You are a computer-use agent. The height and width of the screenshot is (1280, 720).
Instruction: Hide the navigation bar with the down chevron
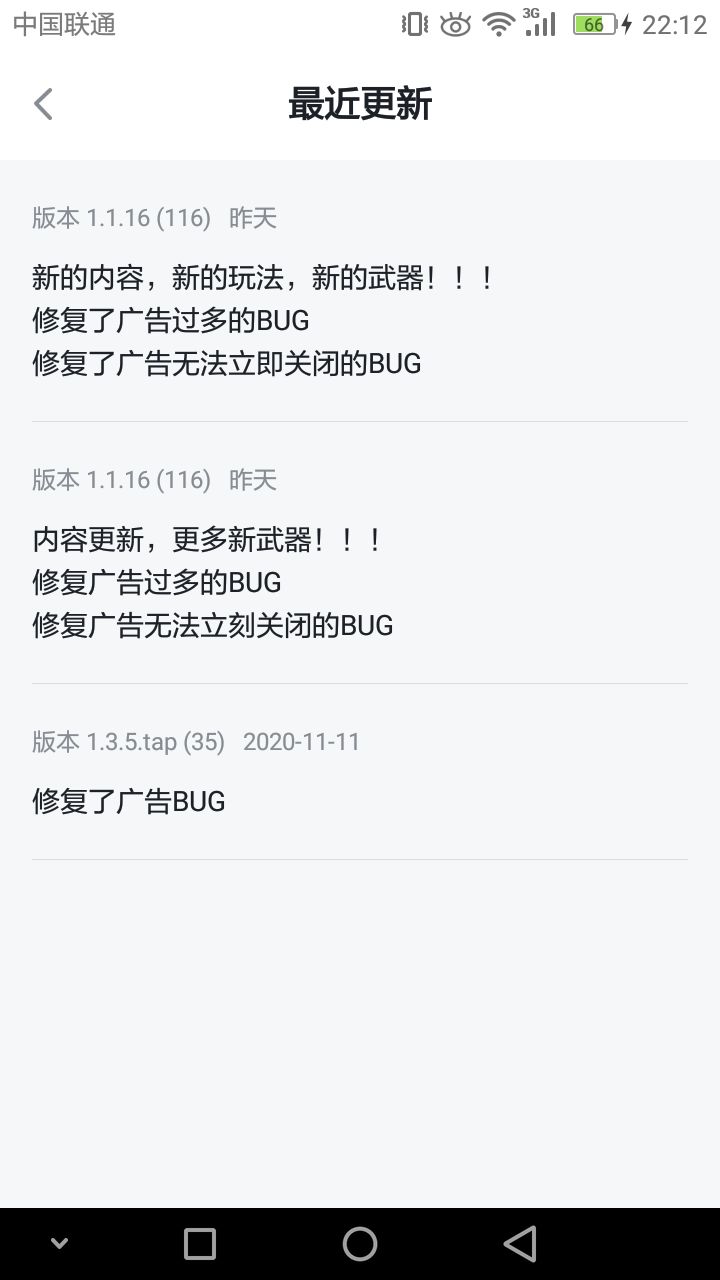pos(59,1244)
